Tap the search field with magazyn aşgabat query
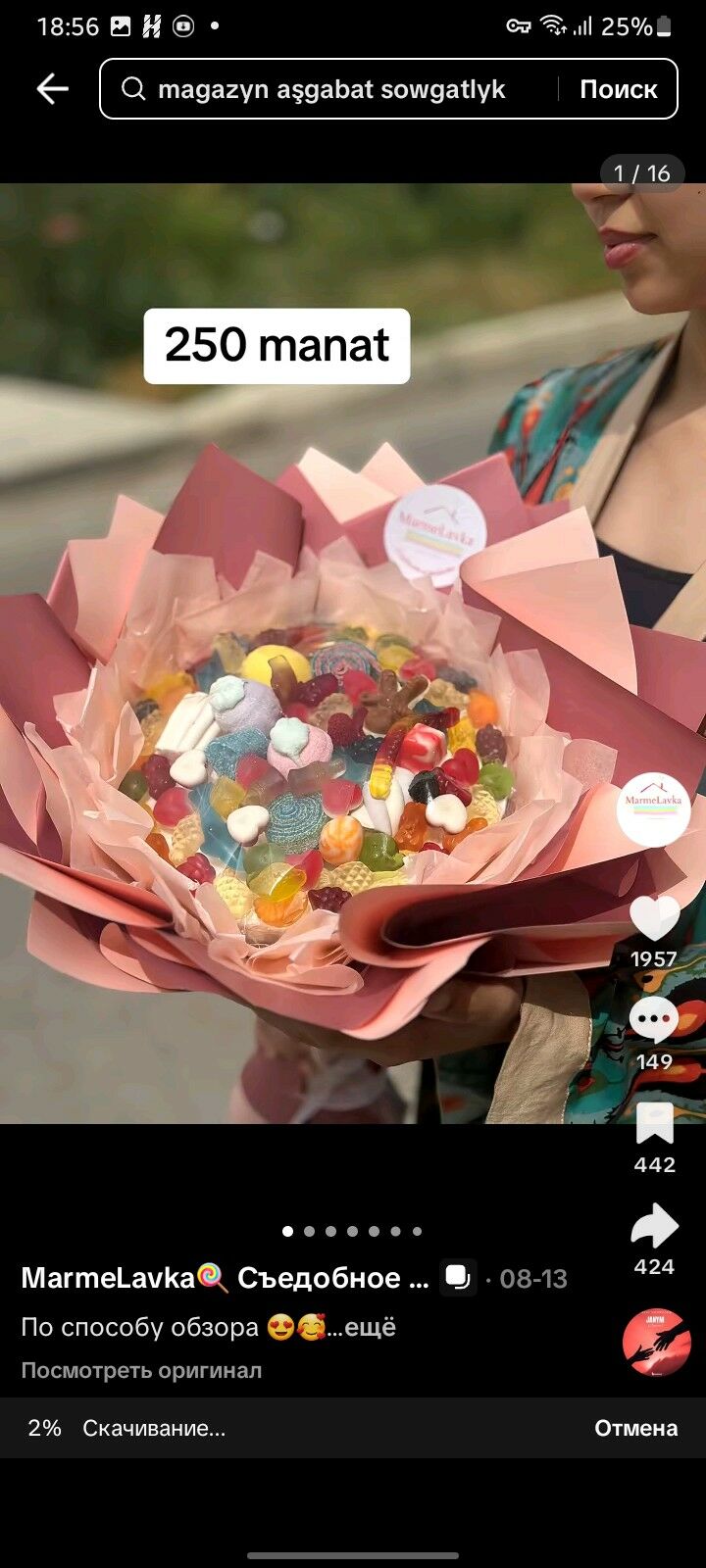Screen dimensions: 706x1568 click(x=331, y=89)
